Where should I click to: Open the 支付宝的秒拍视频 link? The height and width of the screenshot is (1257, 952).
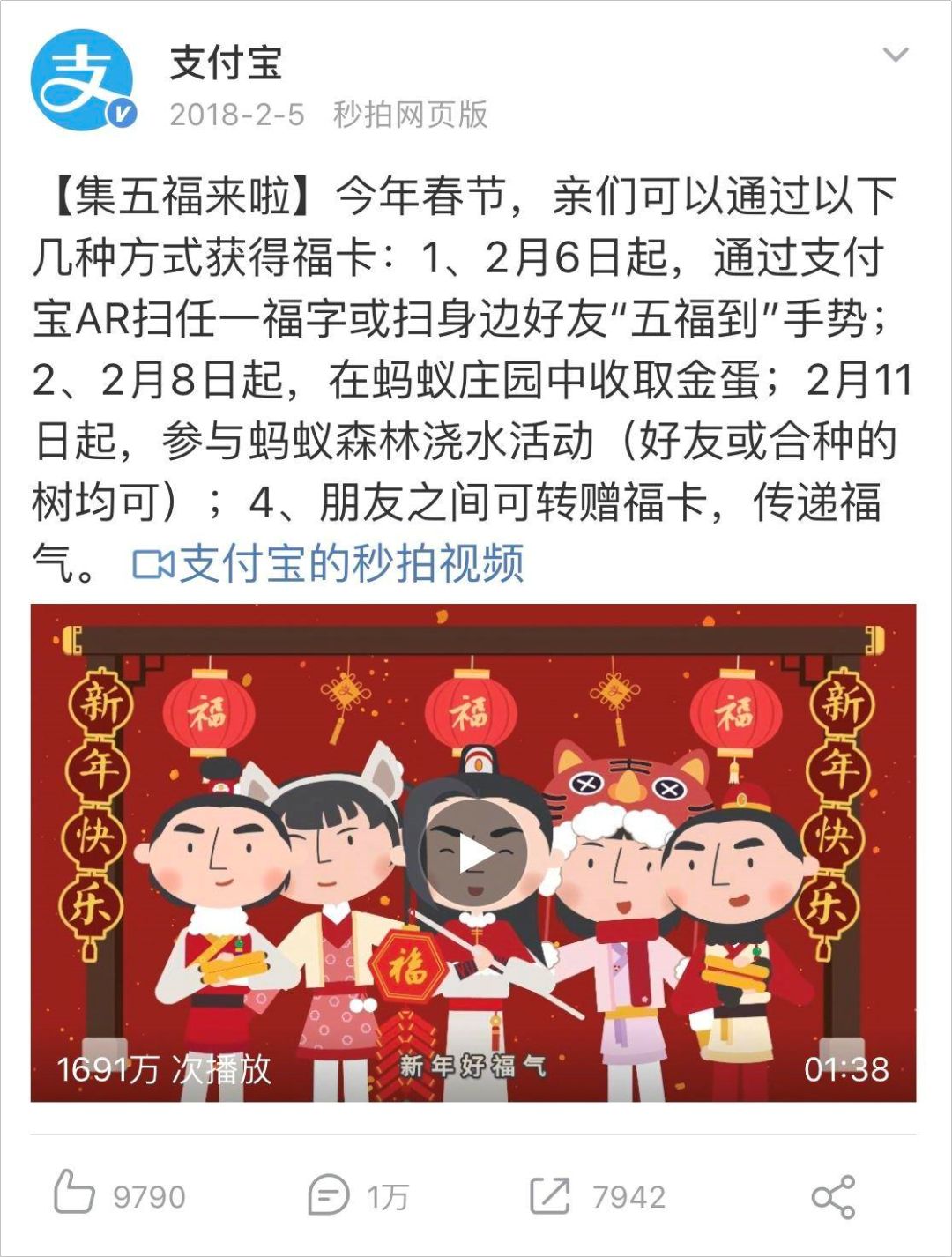(x=329, y=563)
